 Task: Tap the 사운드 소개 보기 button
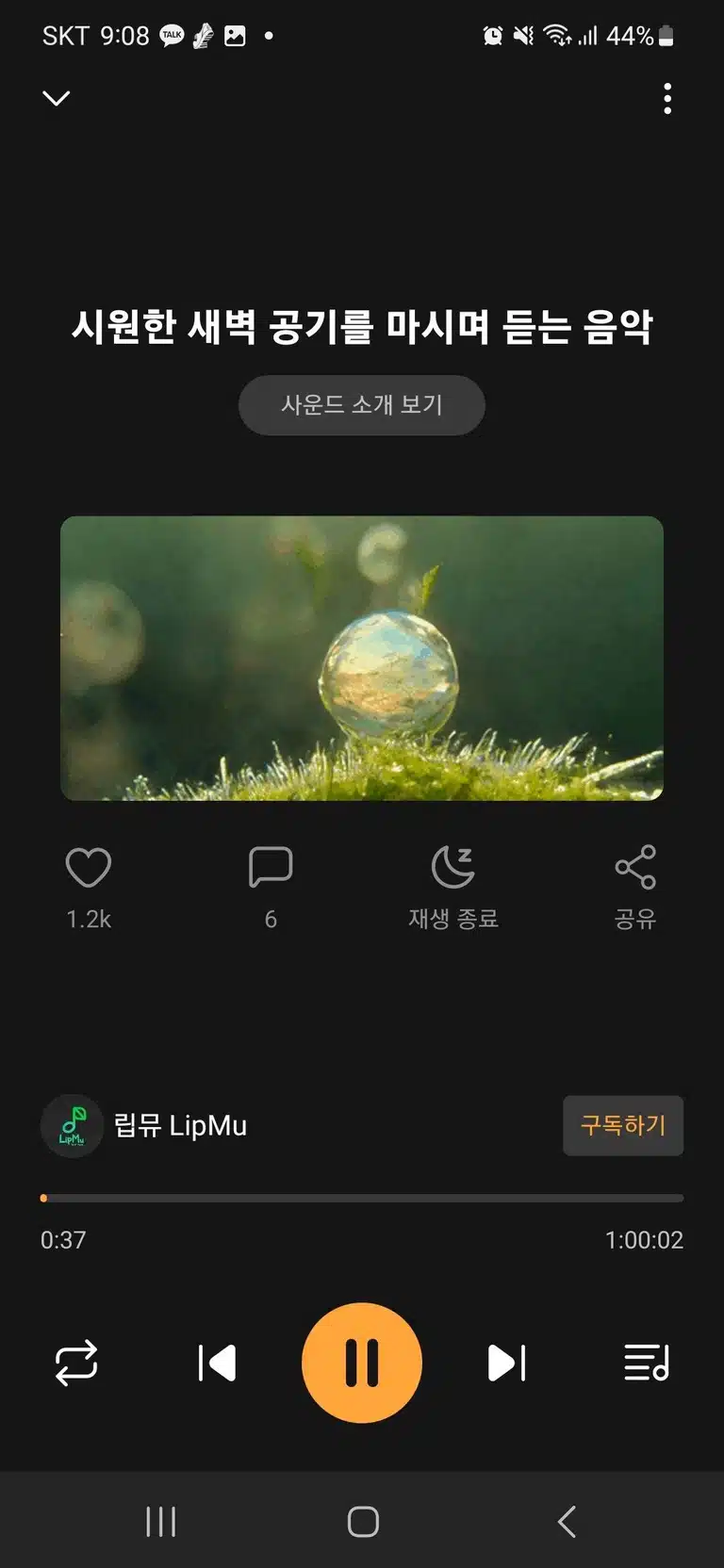coord(362,405)
